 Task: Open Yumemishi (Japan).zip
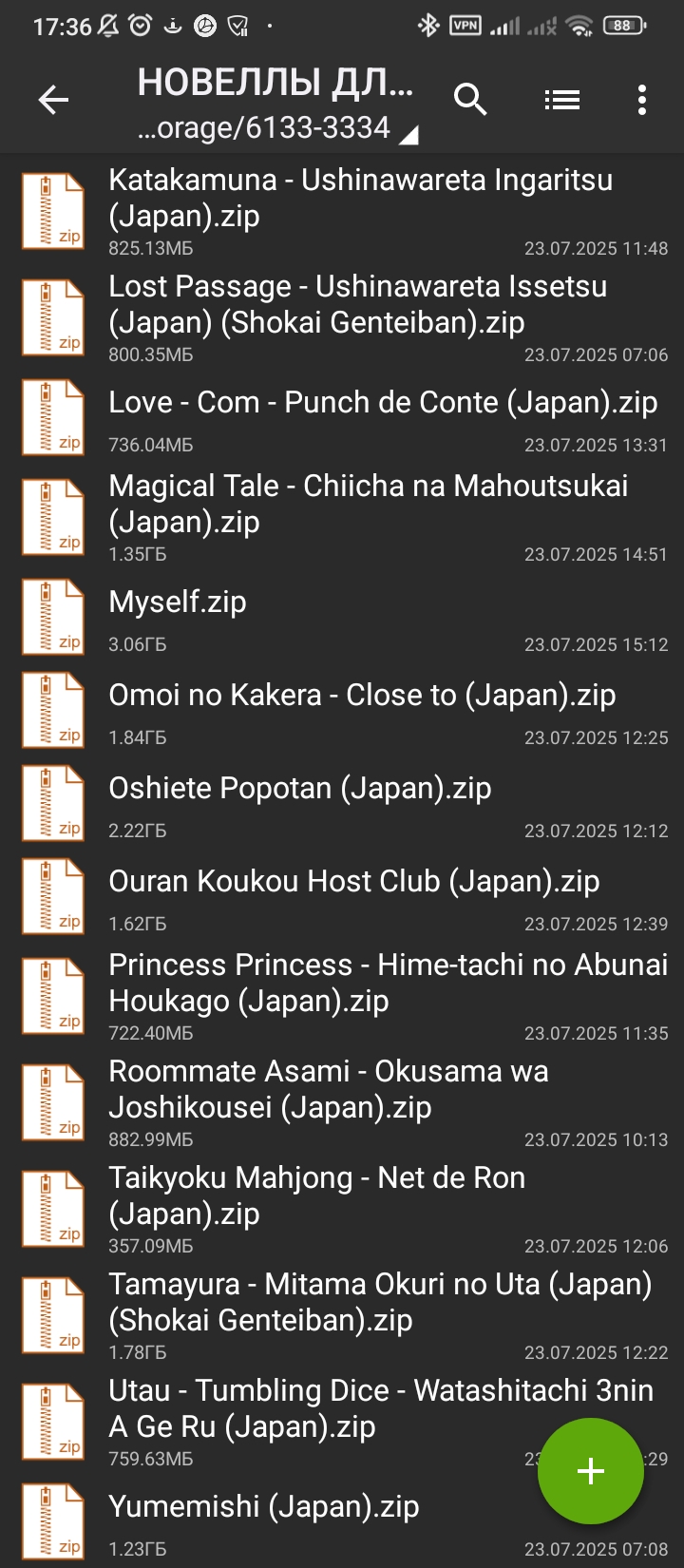pyautogui.click(x=263, y=1507)
